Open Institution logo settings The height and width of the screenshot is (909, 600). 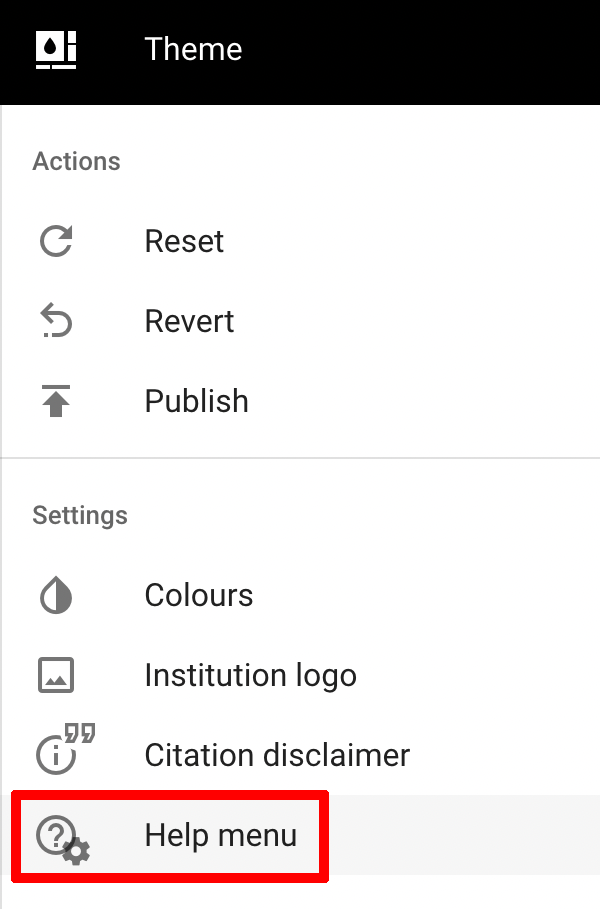coord(250,676)
